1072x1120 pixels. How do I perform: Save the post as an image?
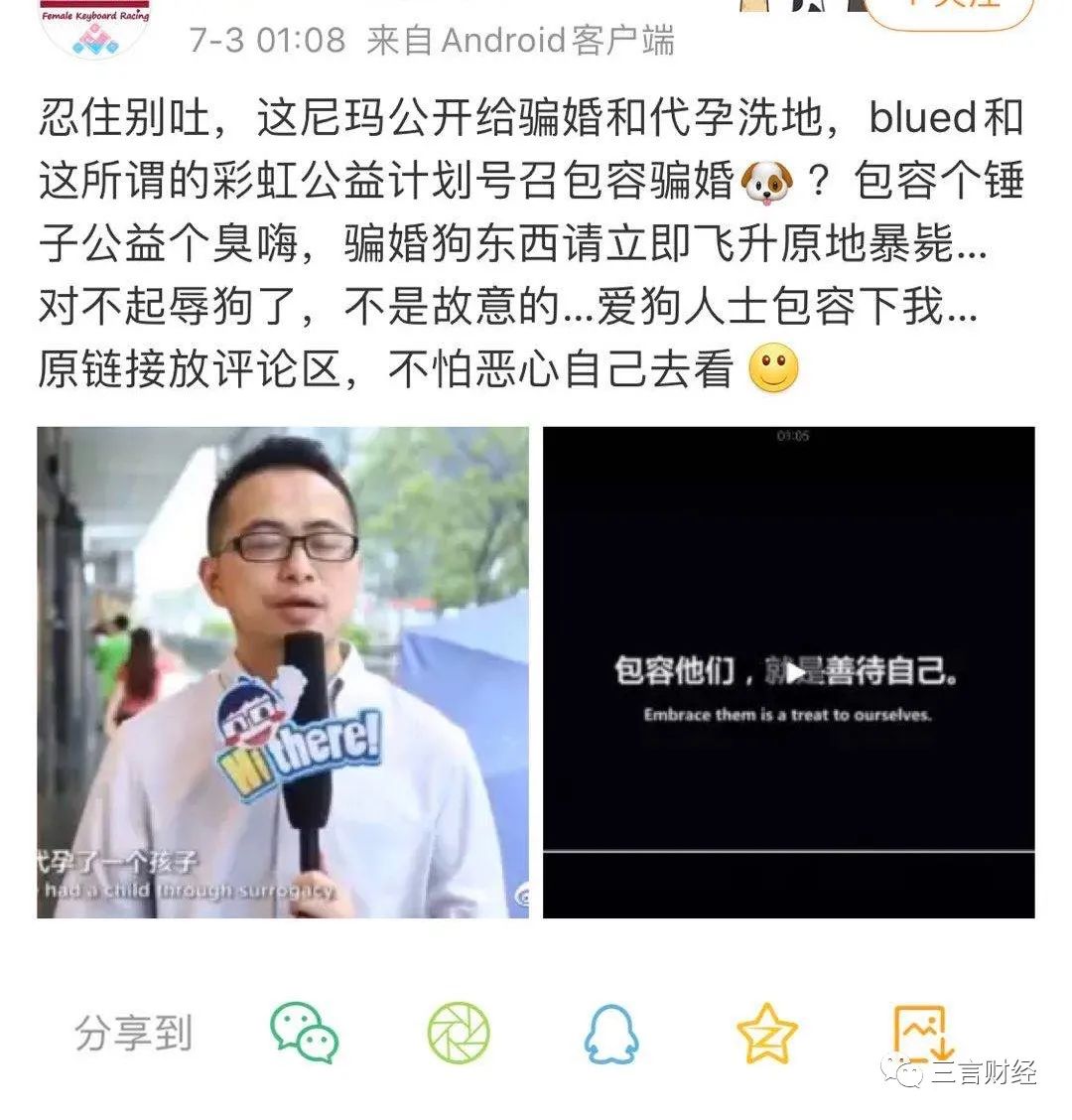[x=923, y=1034]
